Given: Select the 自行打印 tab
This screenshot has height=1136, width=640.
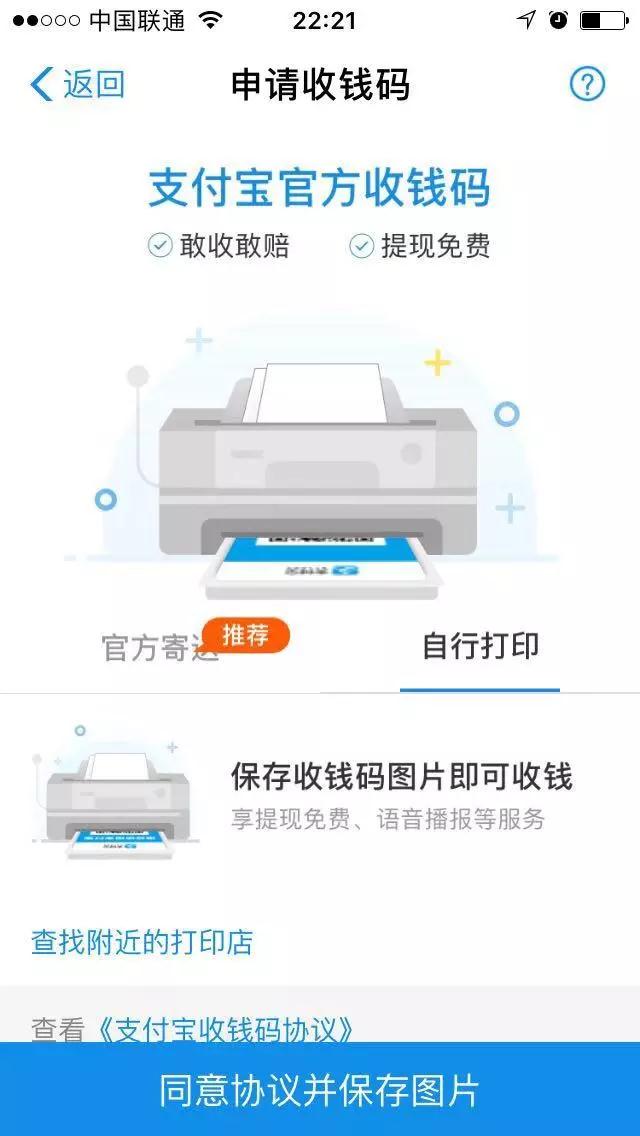Looking at the screenshot, I should 480,646.
